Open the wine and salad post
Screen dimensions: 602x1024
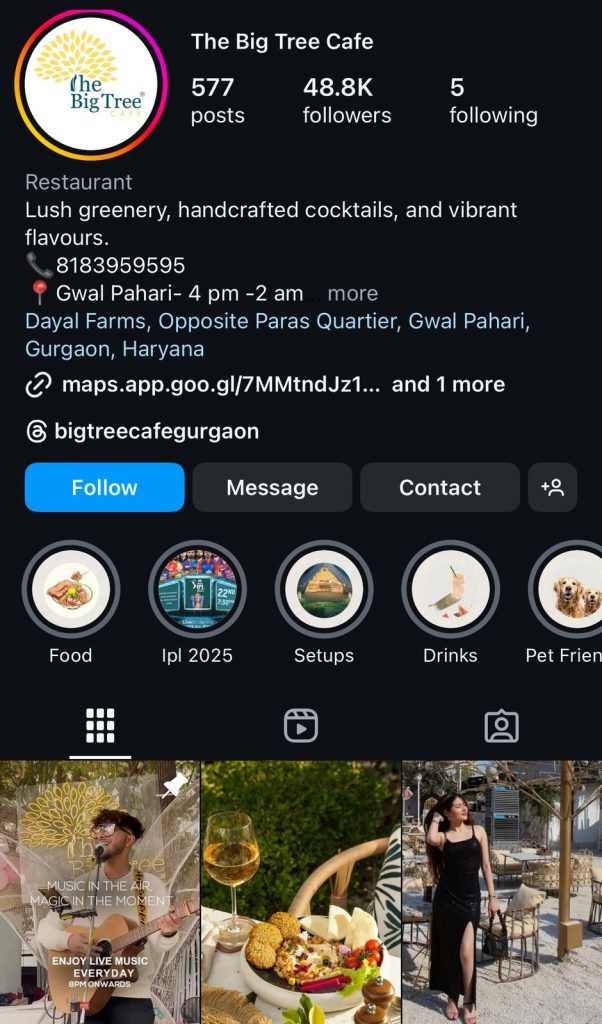301,892
